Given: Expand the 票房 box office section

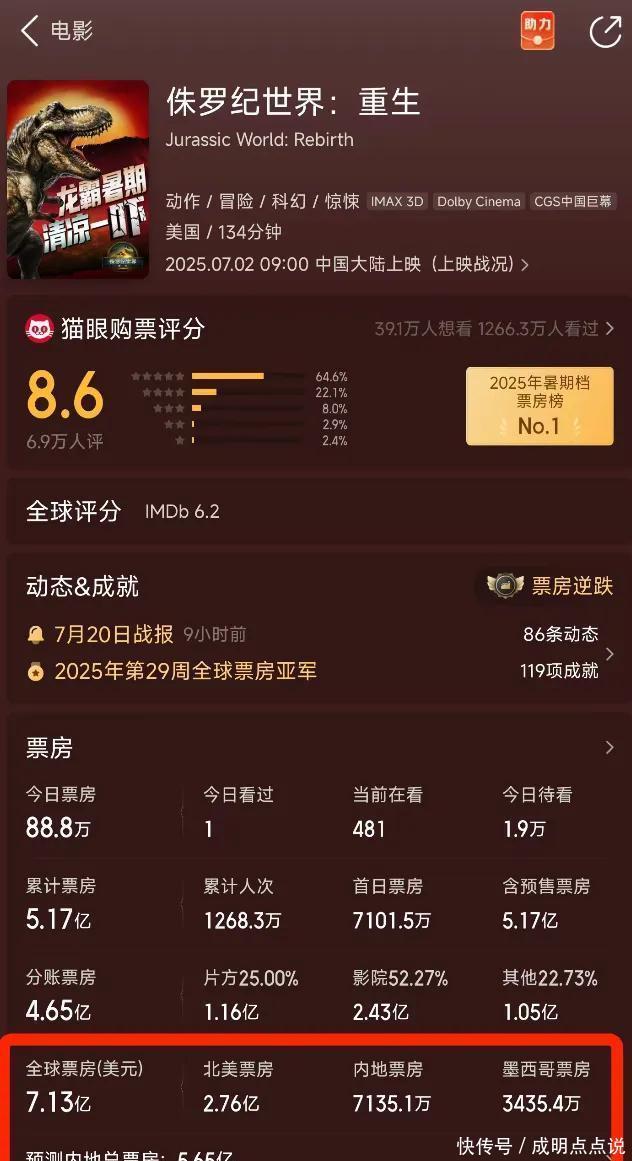Looking at the screenshot, I should 608,747.
